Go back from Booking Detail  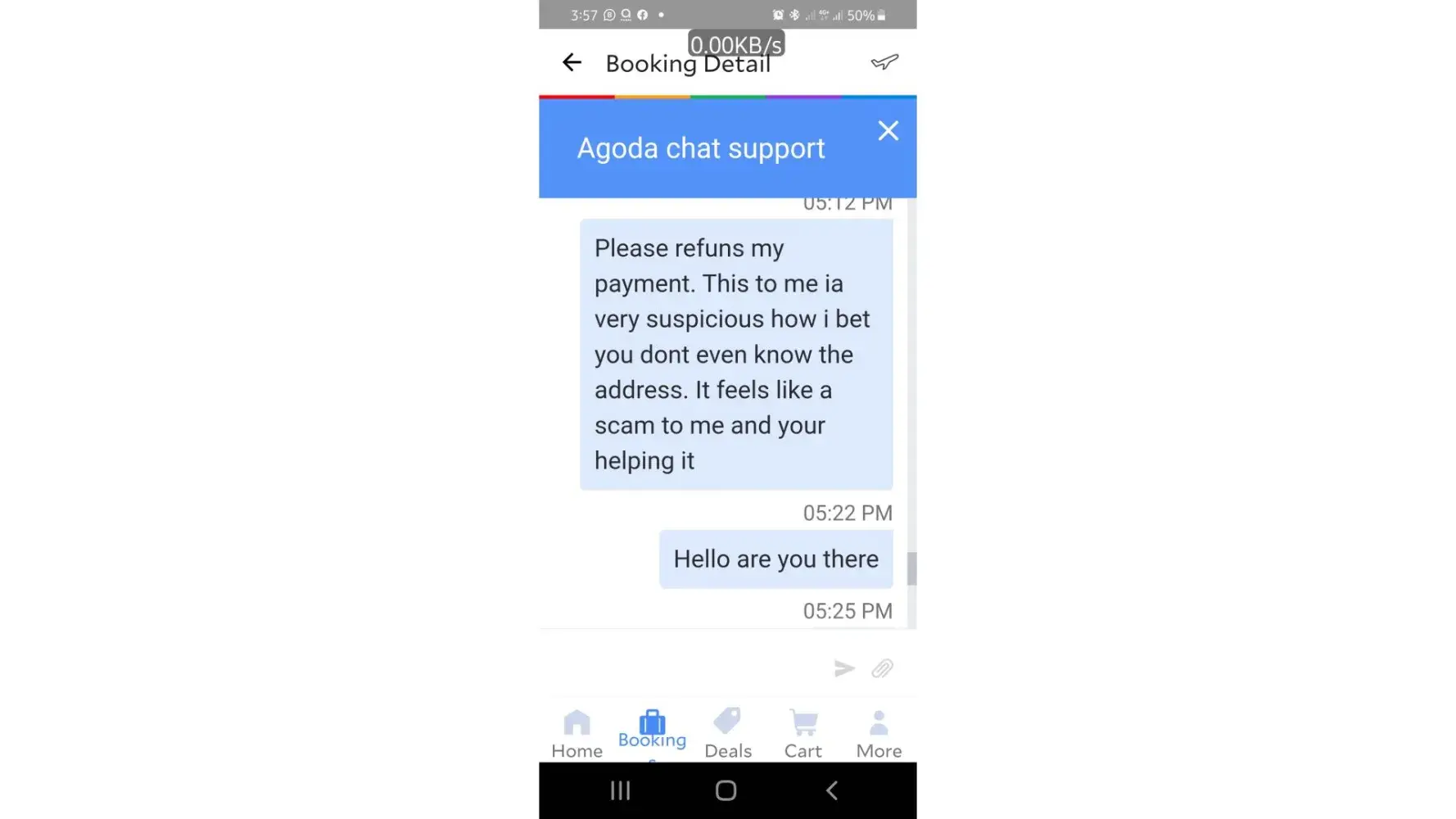click(572, 62)
